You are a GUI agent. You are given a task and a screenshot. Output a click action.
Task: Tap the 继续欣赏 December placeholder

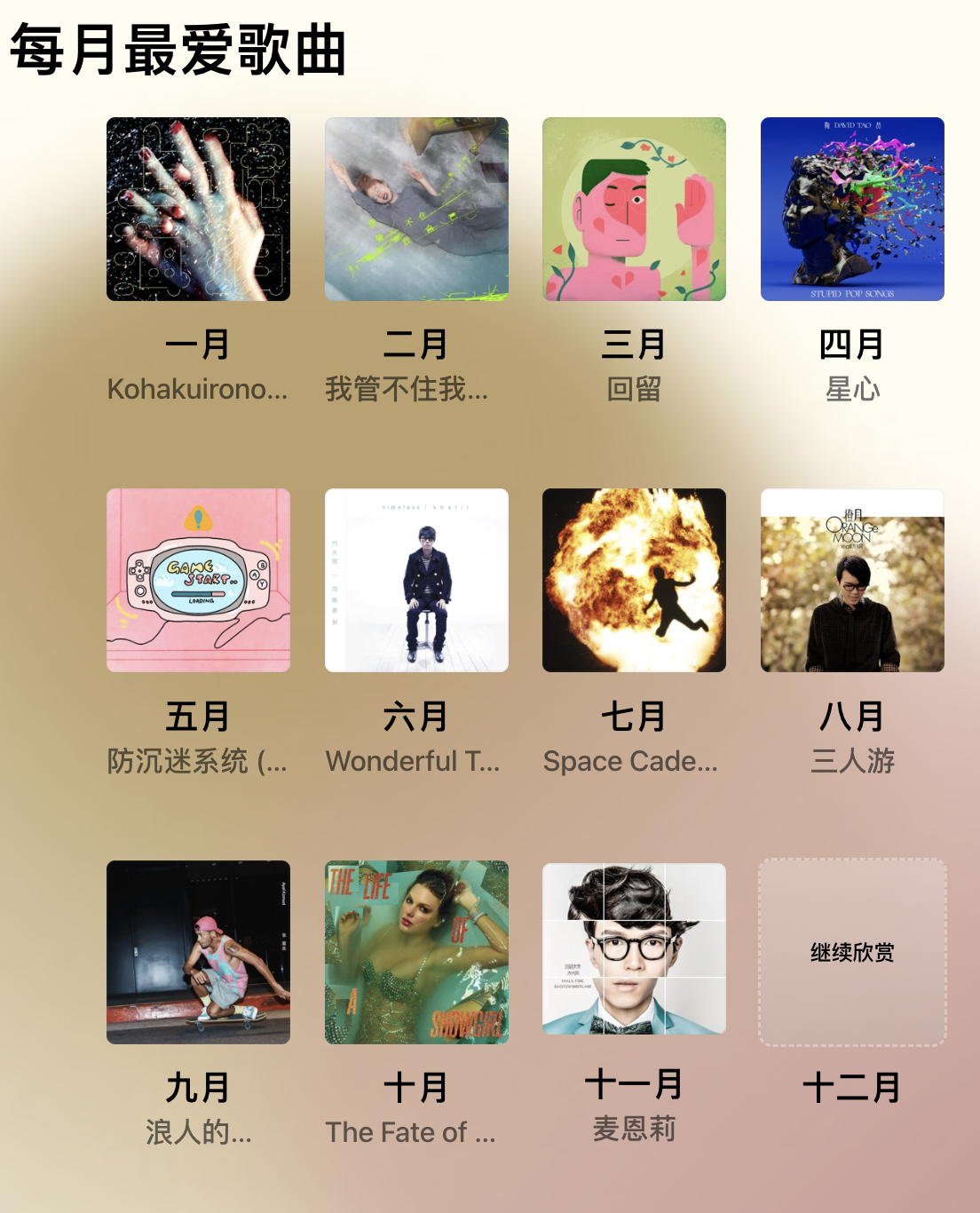(x=852, y=952)
